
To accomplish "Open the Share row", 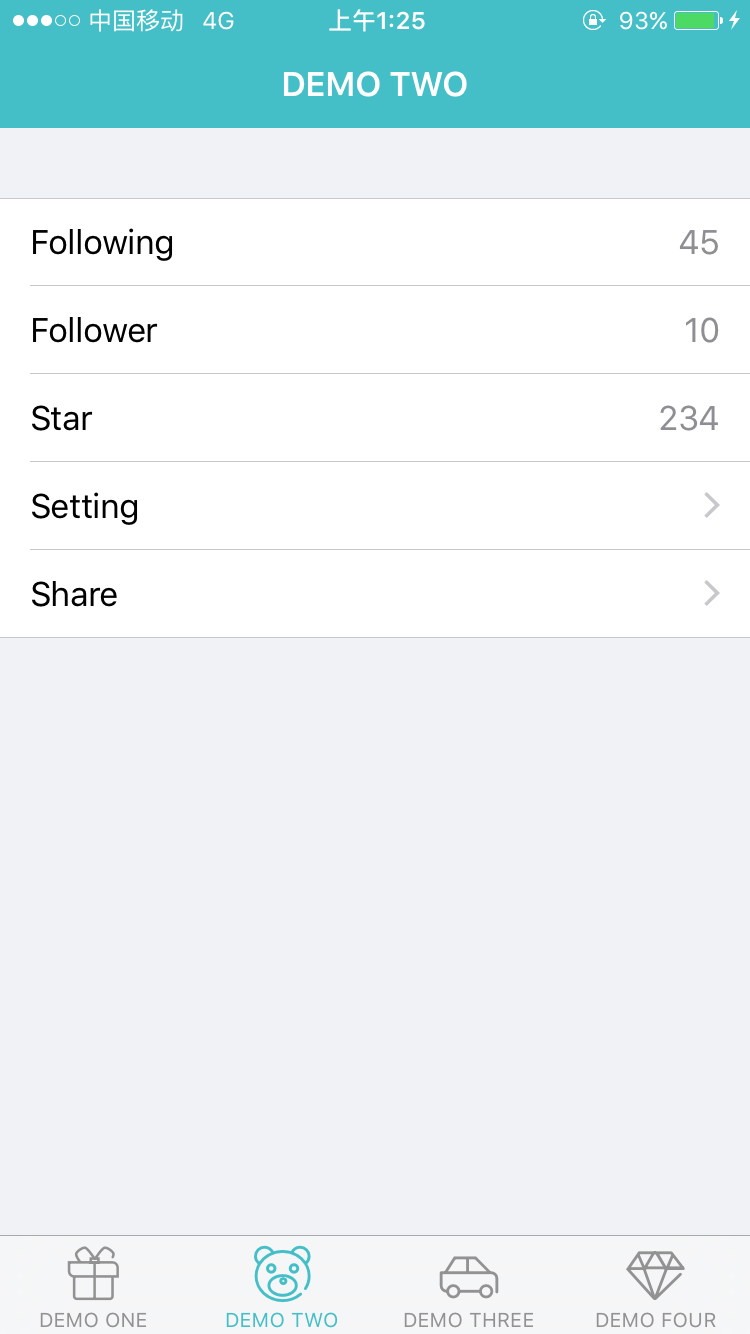I will click(375, 594).
